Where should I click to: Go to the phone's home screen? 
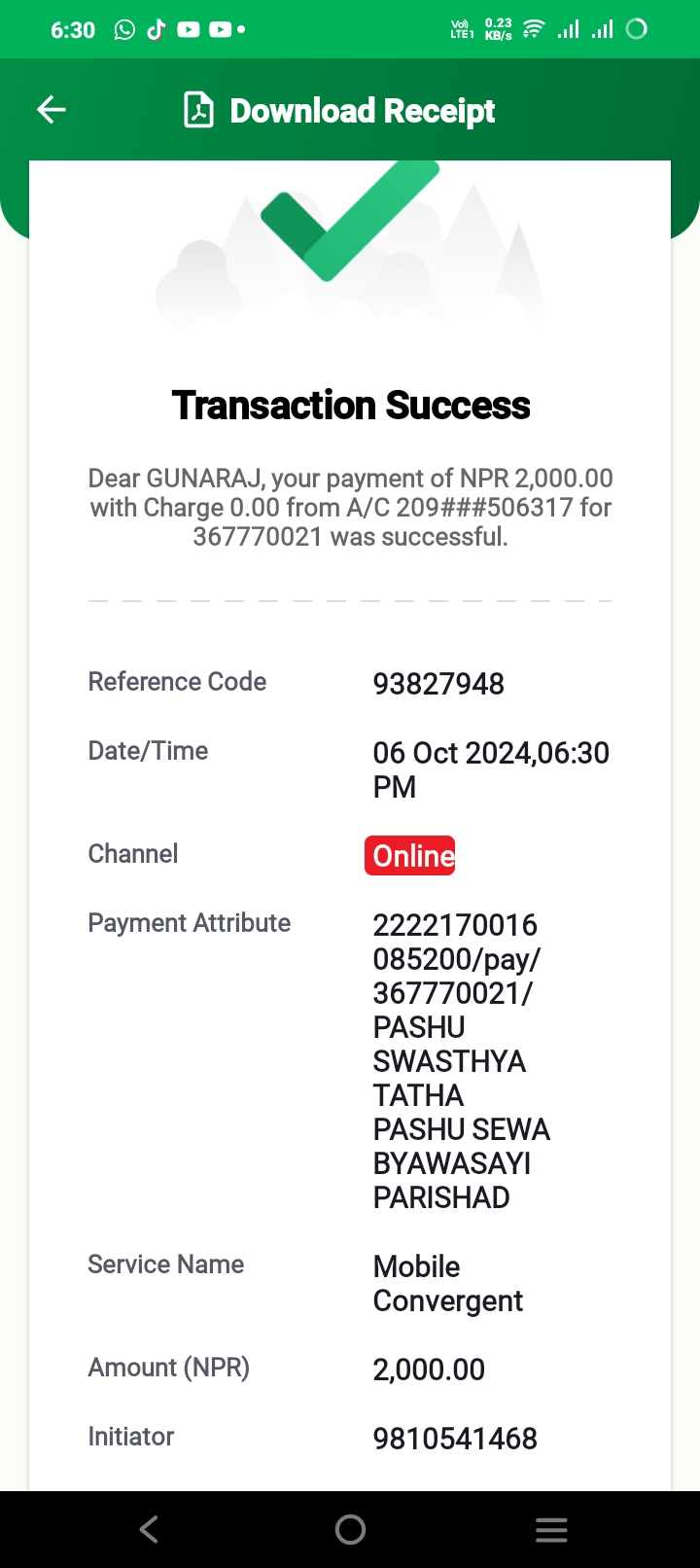(350, 1529)
